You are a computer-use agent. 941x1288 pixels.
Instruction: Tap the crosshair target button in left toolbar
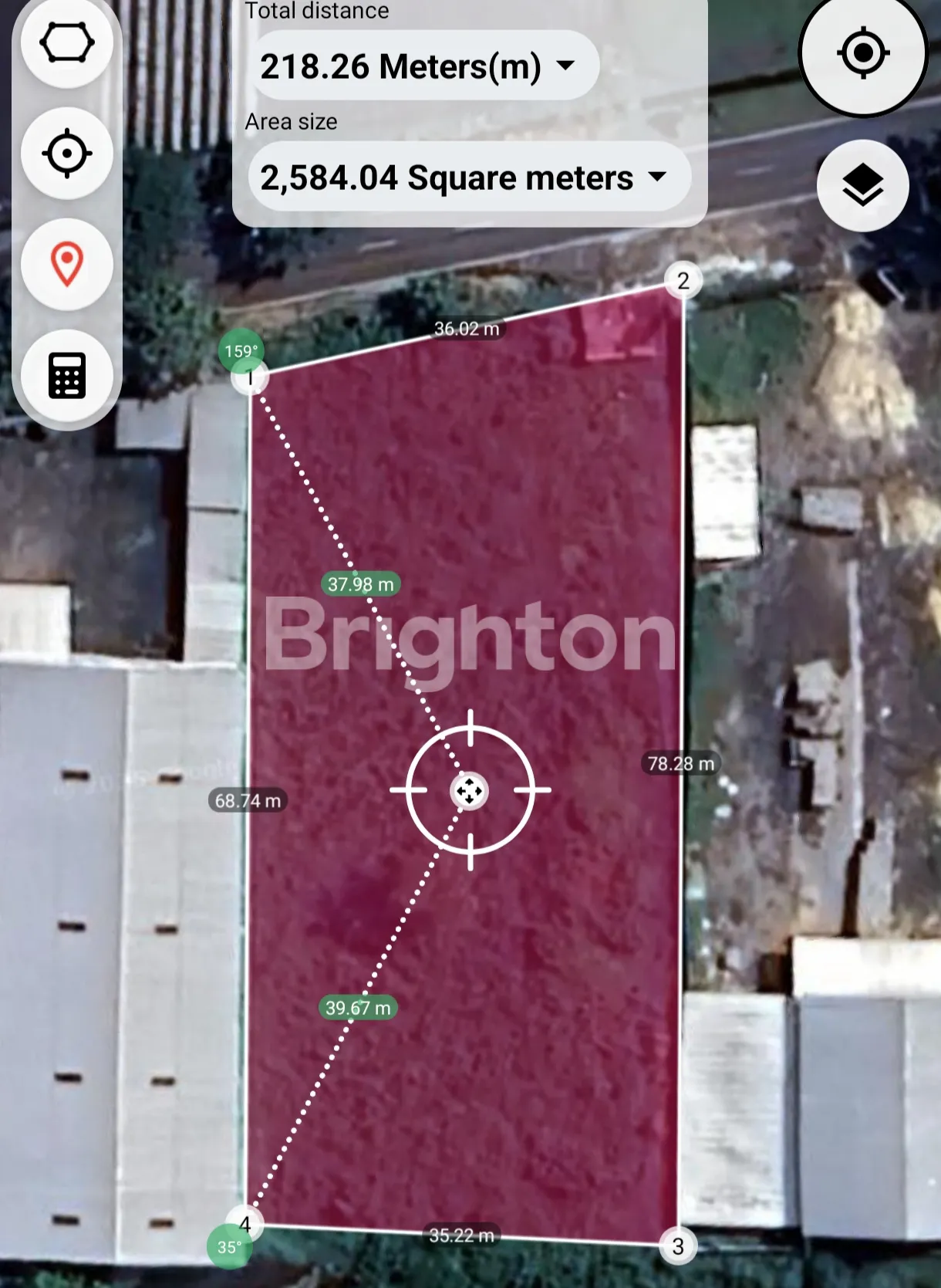coord(67,154)
